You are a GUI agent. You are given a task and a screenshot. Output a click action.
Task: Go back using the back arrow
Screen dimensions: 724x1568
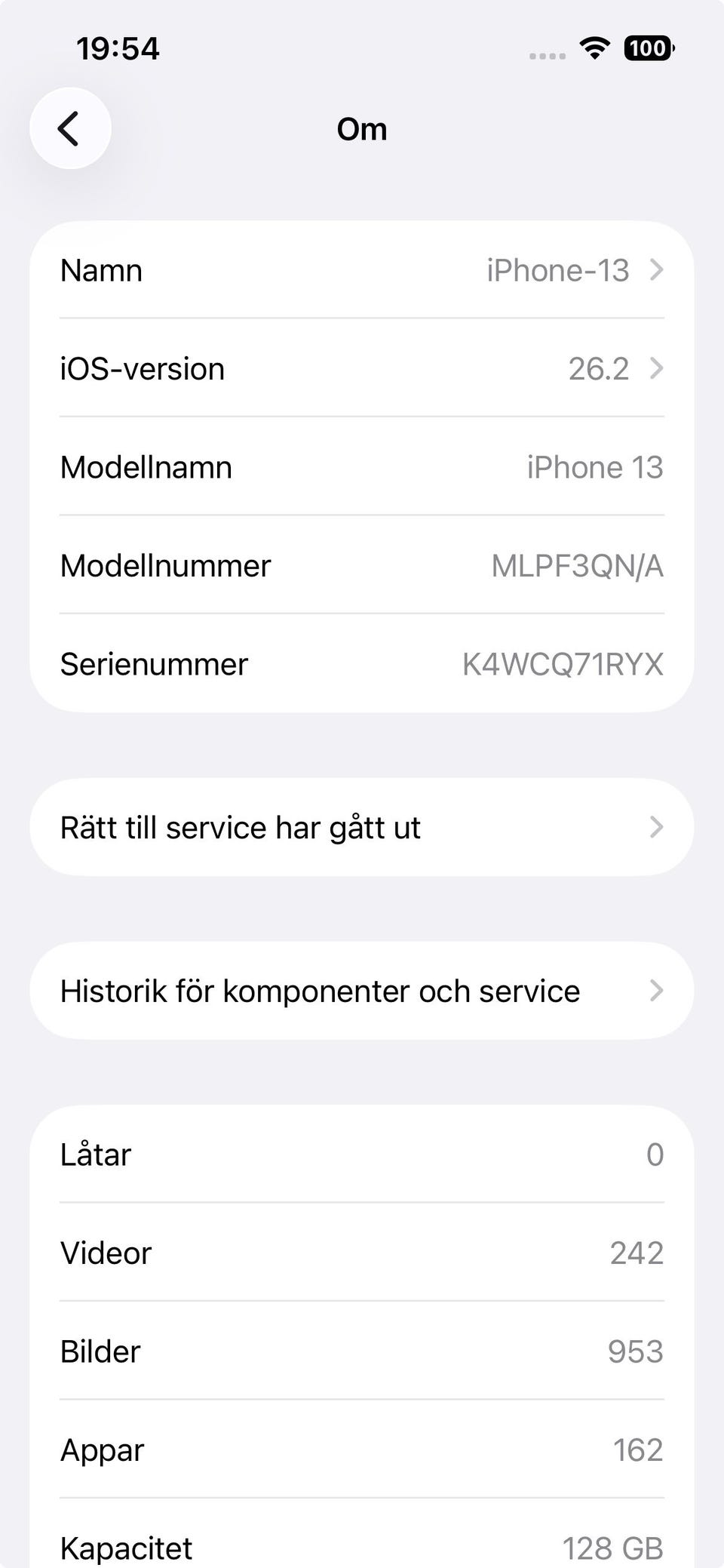[70, 128]
